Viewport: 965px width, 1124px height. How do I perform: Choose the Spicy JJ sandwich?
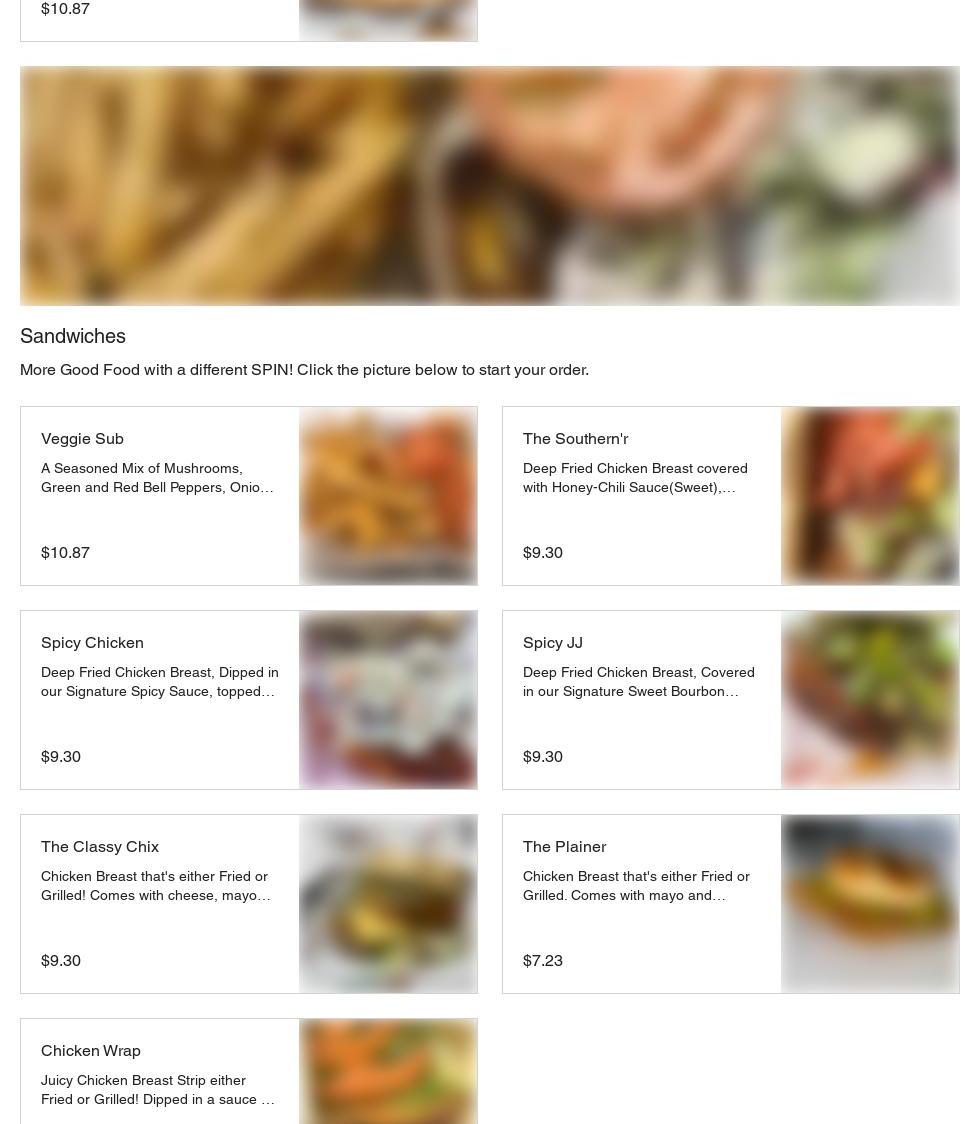[x=730, y=700]
